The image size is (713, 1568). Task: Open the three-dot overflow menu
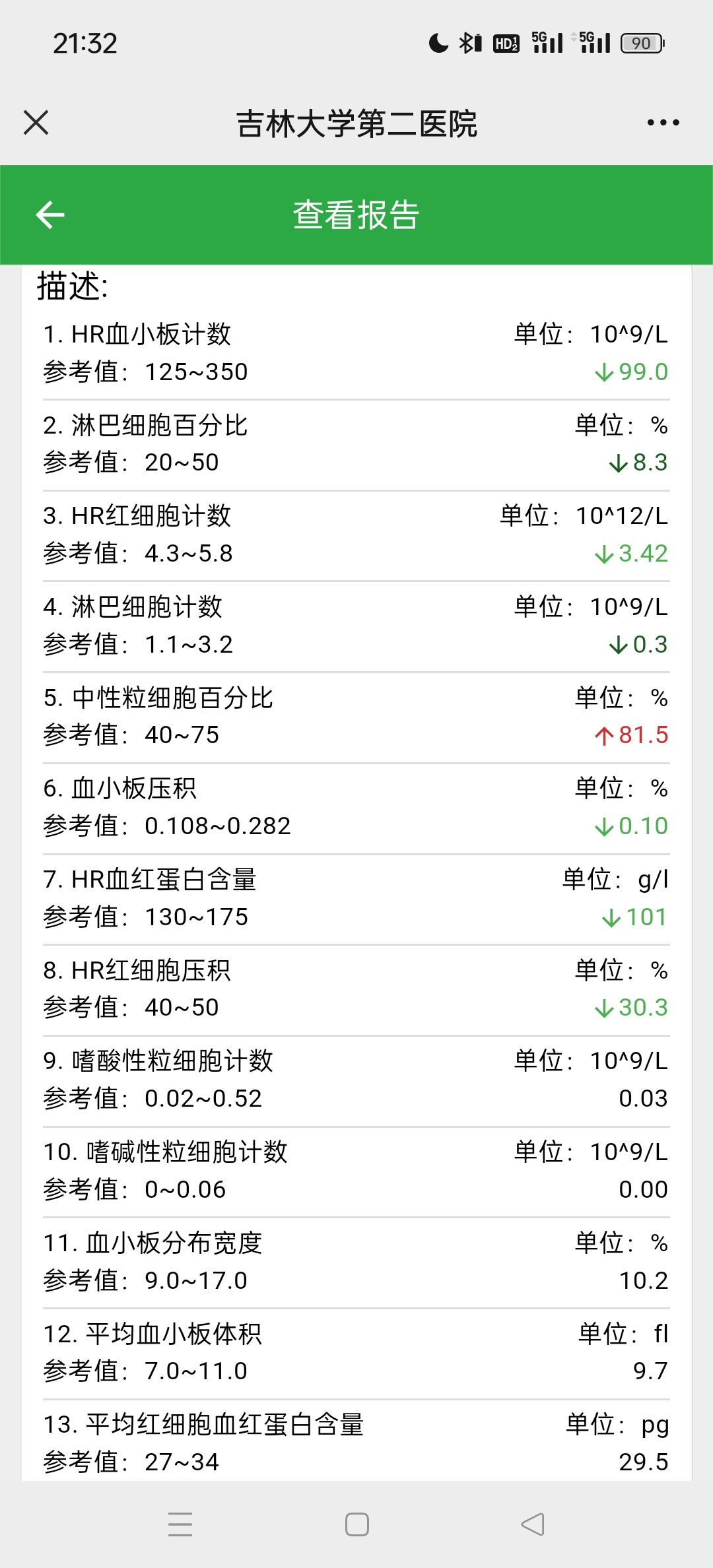[663, 123]
